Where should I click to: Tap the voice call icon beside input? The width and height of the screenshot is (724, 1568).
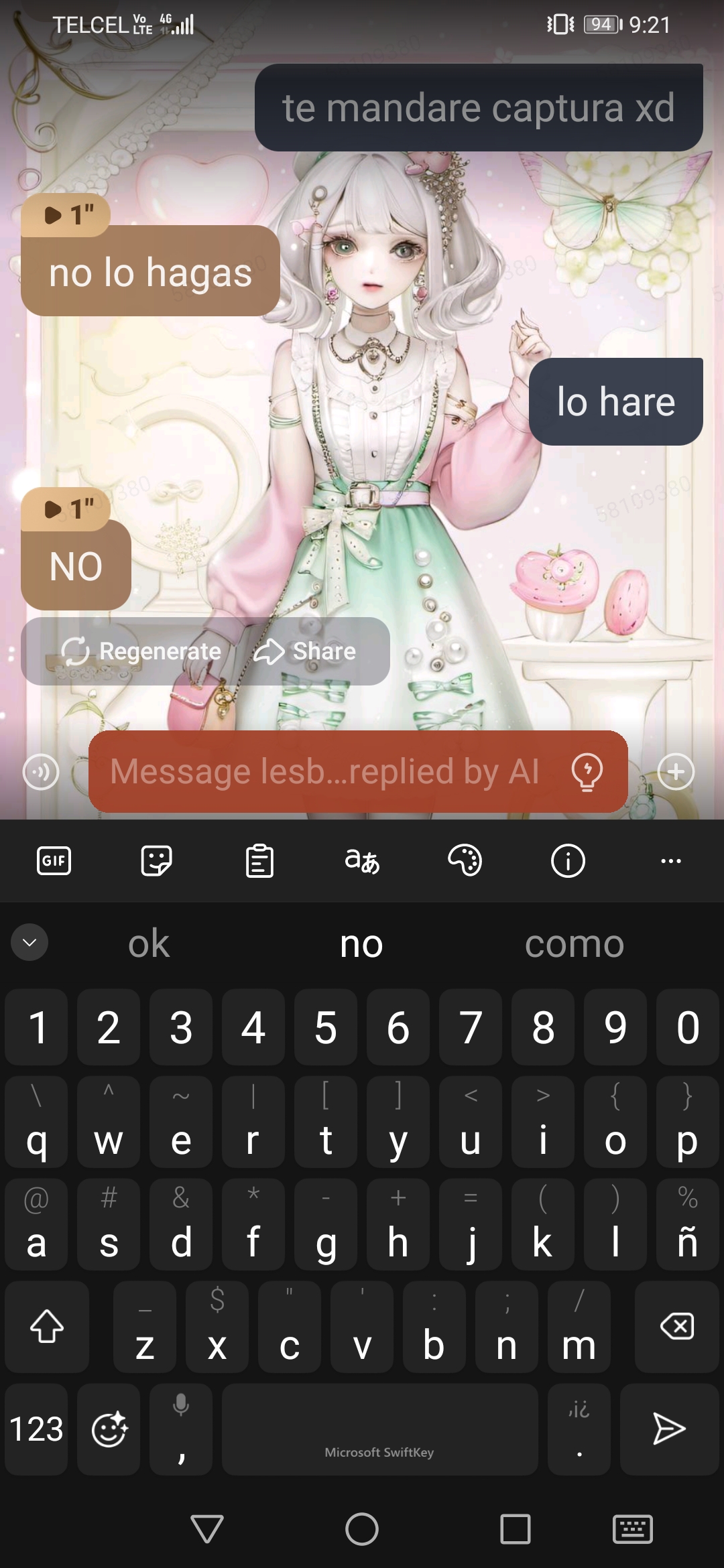click(41, 772)
